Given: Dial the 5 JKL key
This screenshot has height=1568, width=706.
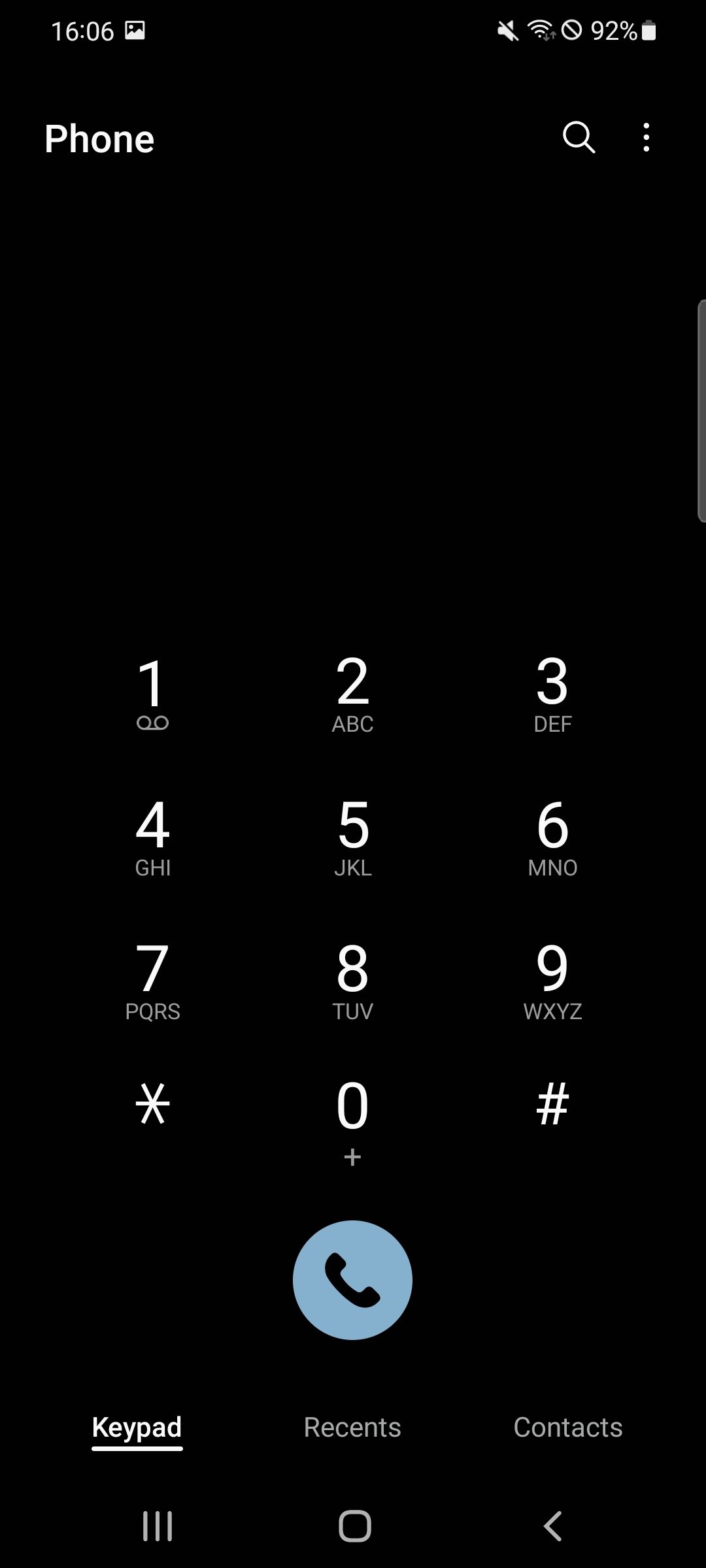Looking at the screenshot, I should (352, 839).
